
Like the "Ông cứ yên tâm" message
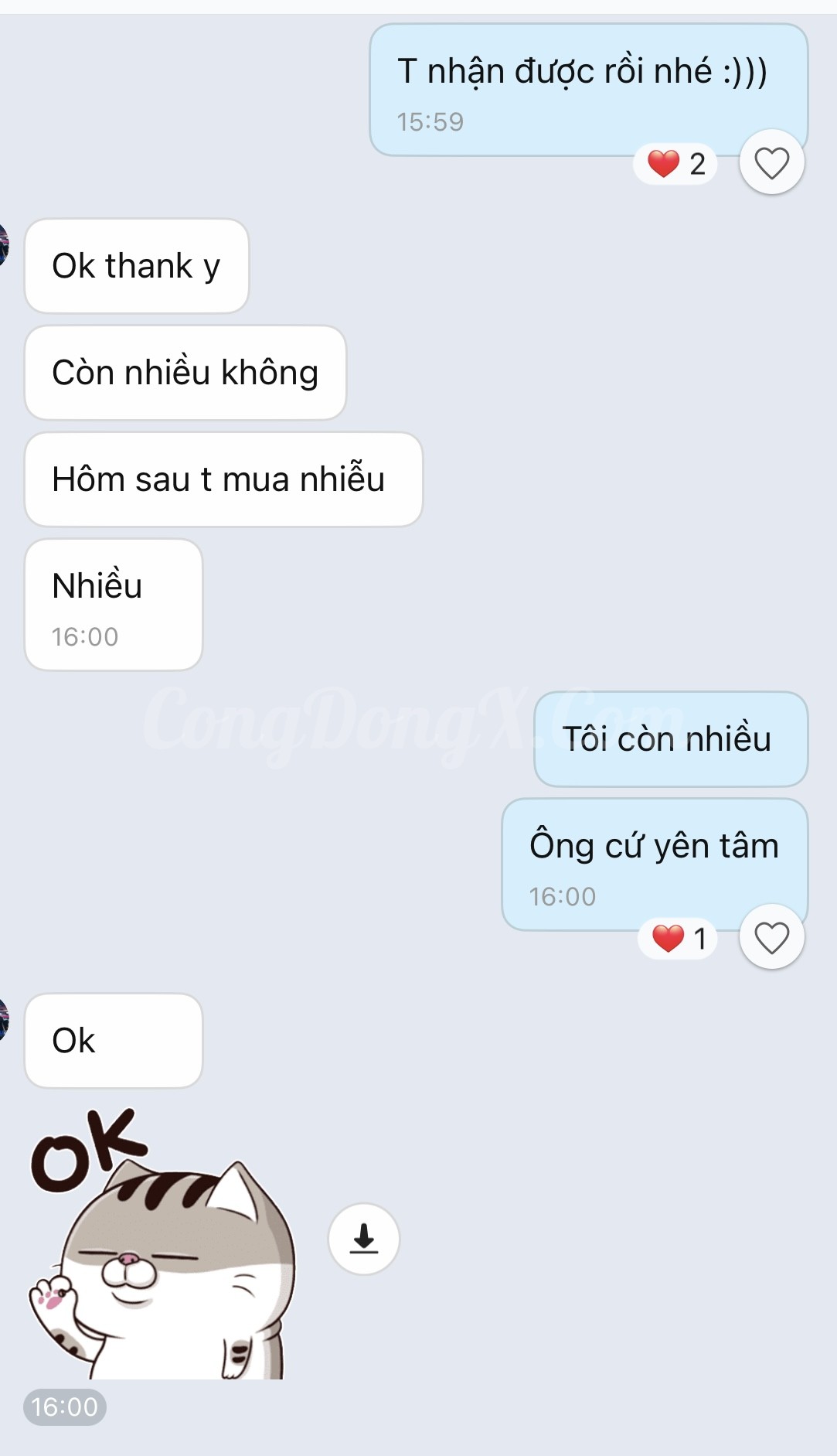click(x=771, y=938)
